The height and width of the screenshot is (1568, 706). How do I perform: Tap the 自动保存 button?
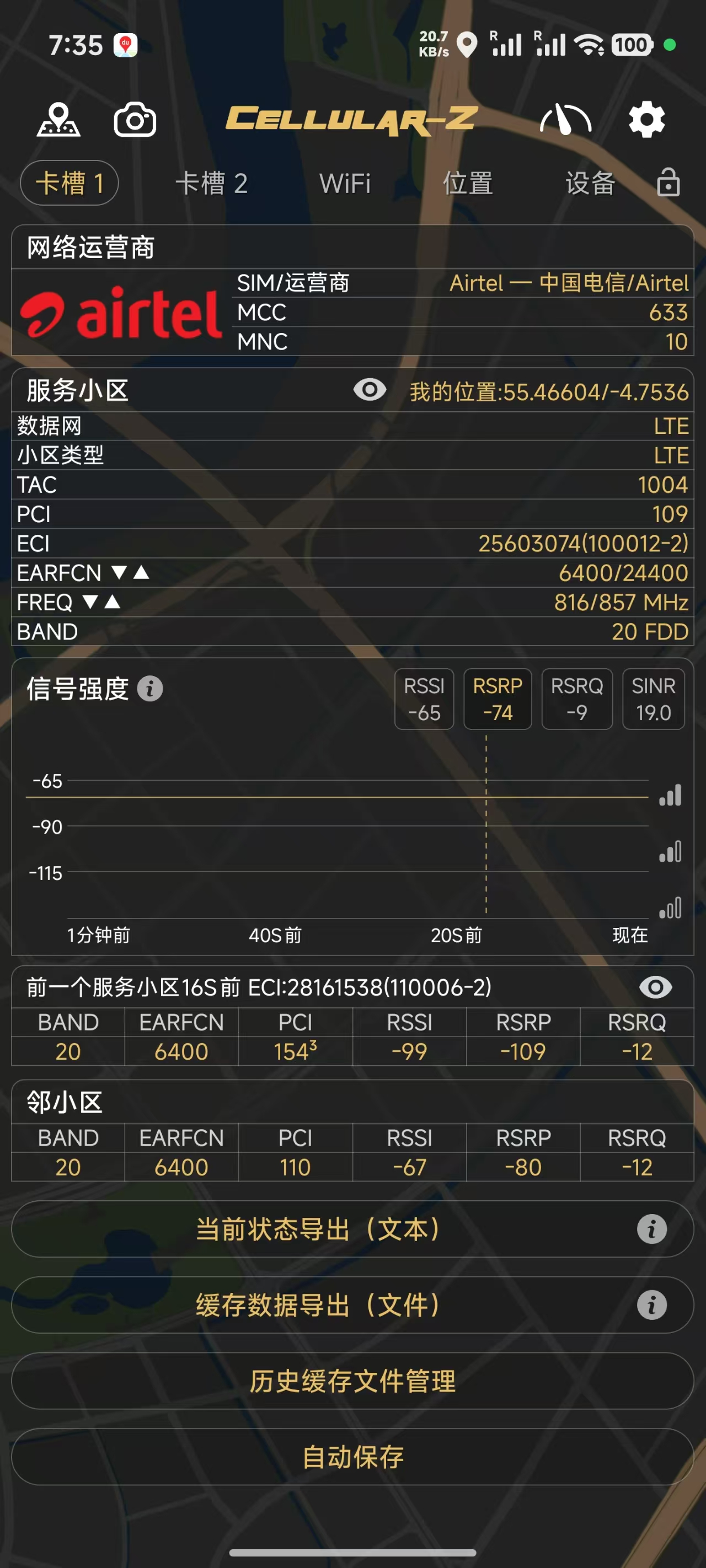tap(352, 1457)
